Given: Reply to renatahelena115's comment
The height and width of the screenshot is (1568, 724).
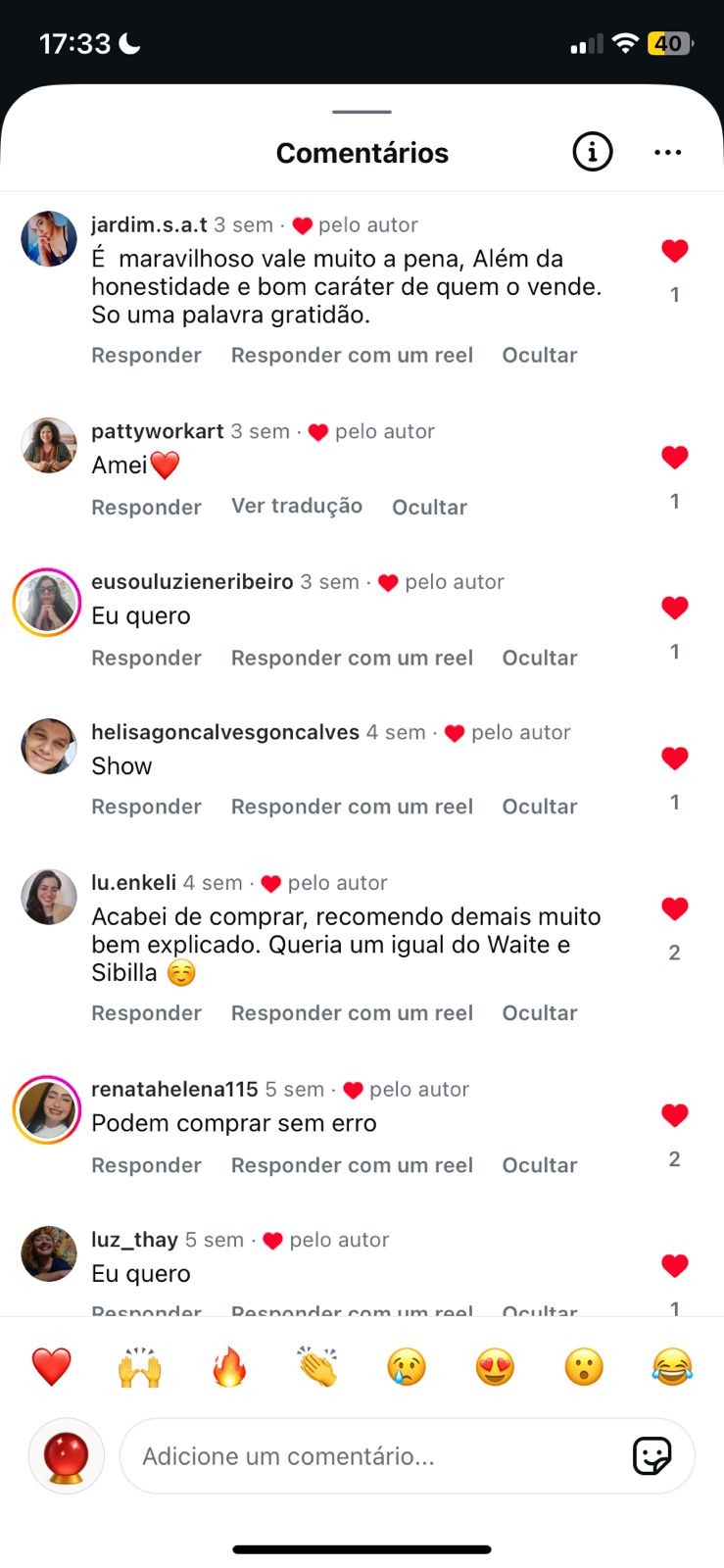Looking at the screenshot, I should [146, 1165].
